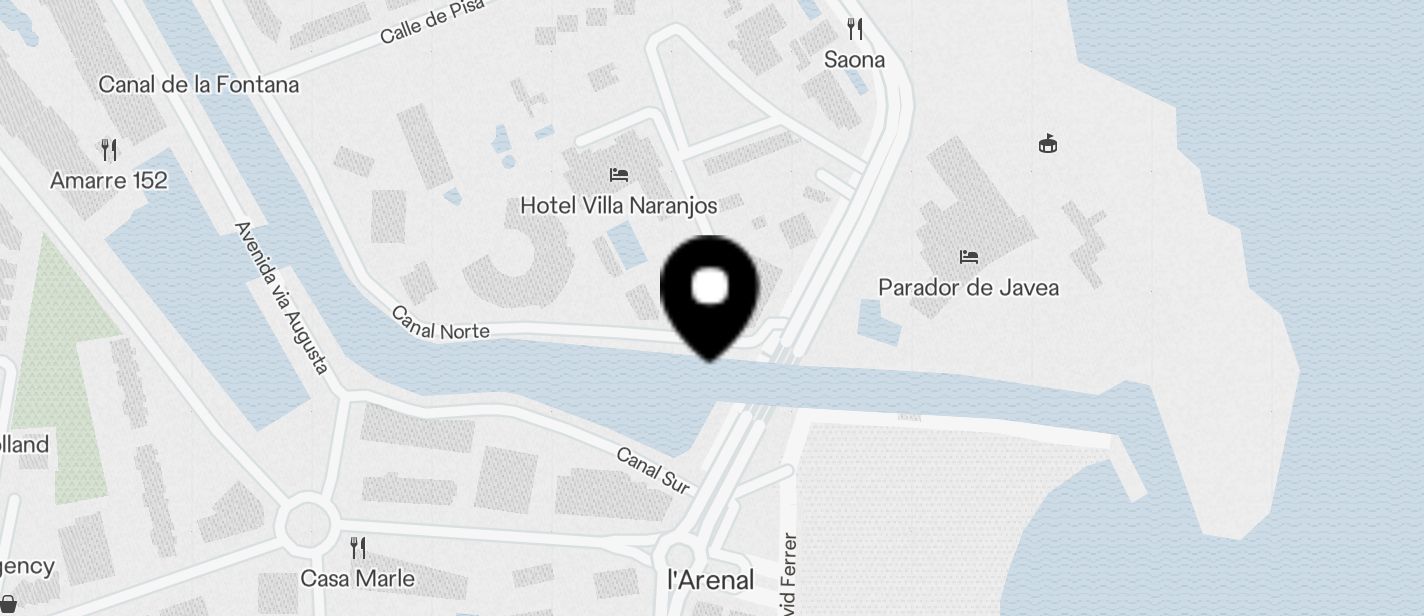Open the Casa Marle restaurant marker
Screen dimensions: 1424x616
coord(357,548)
